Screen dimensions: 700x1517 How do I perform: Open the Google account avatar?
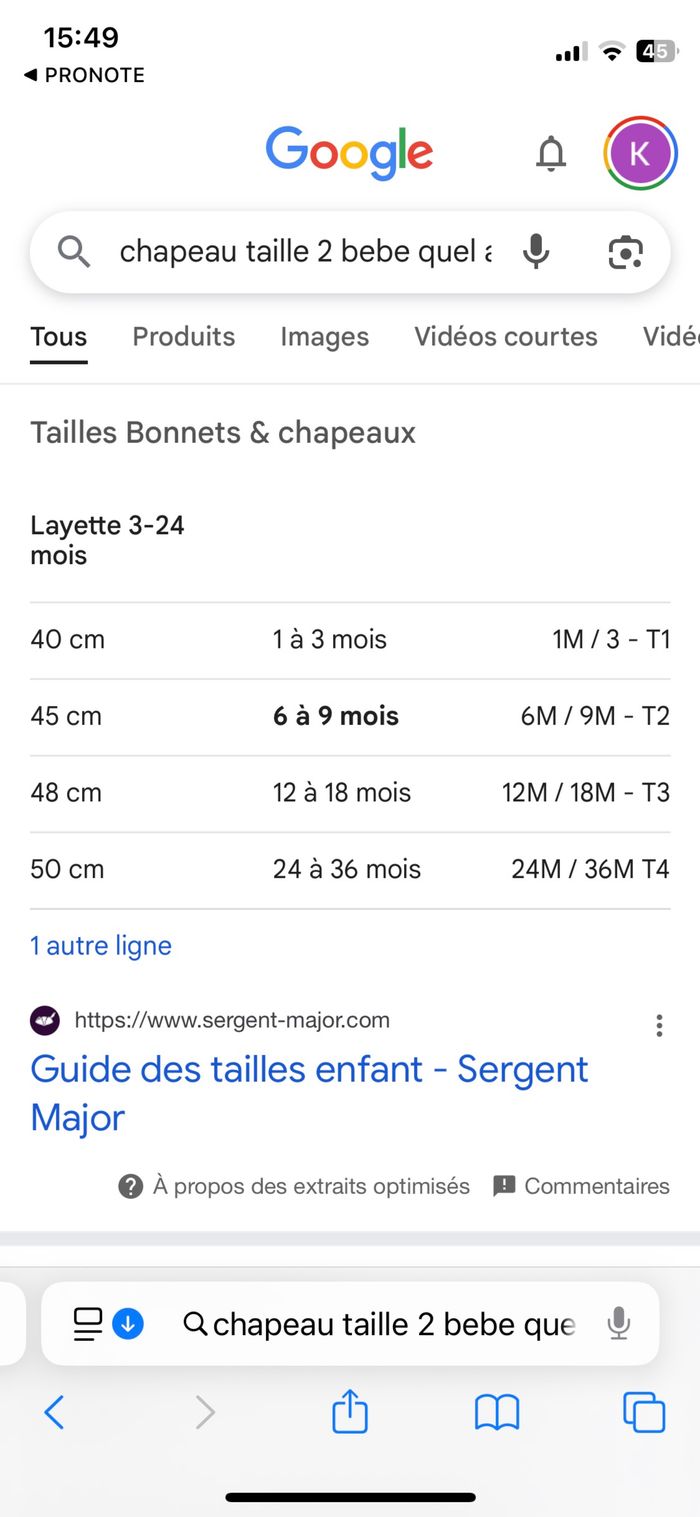640,154
